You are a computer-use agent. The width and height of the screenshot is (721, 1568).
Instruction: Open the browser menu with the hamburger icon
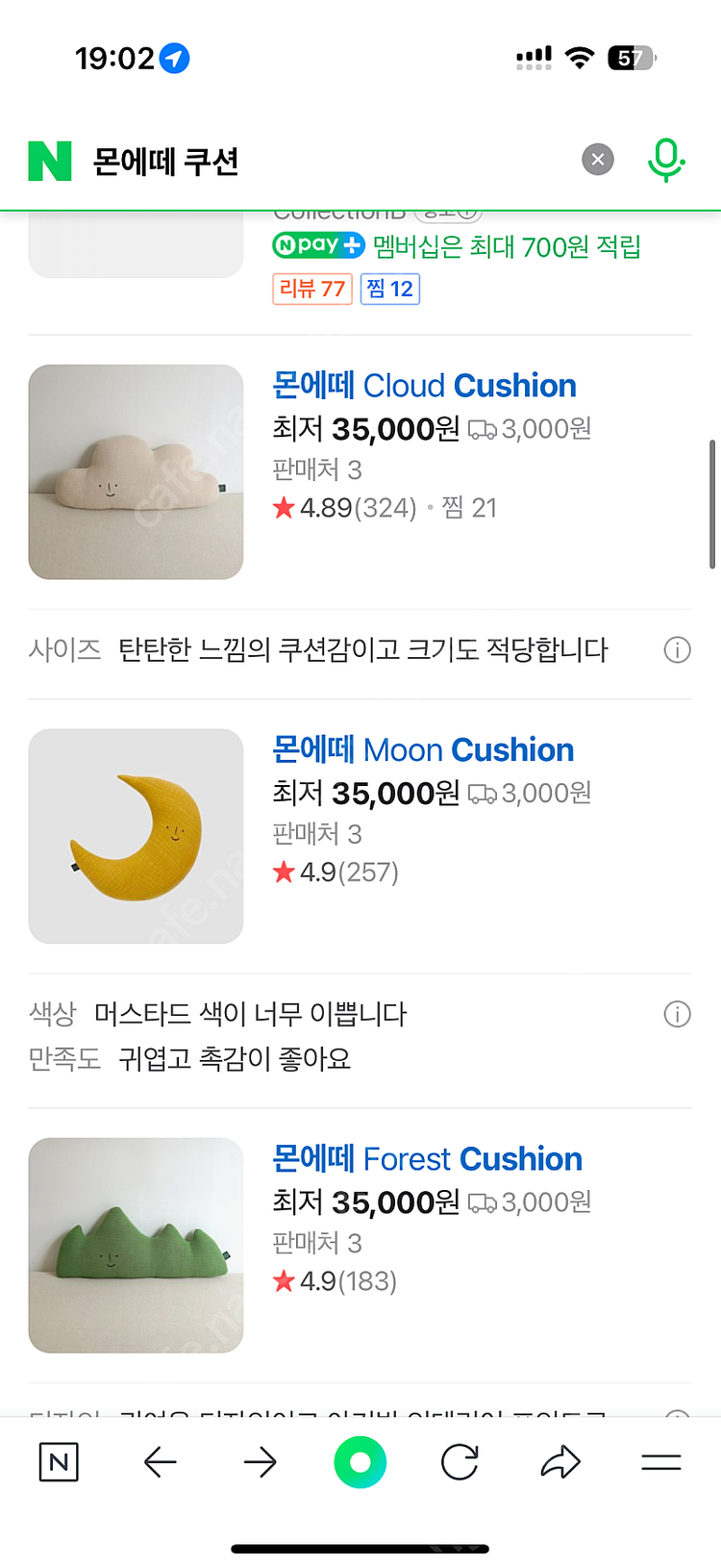660,1462
